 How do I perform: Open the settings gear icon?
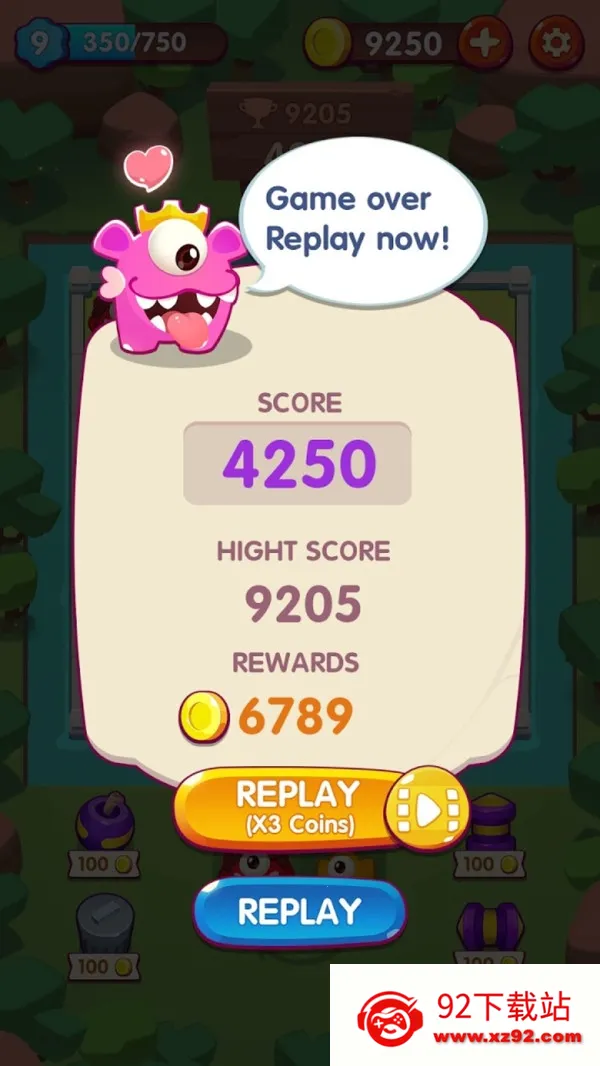[556, 44]
